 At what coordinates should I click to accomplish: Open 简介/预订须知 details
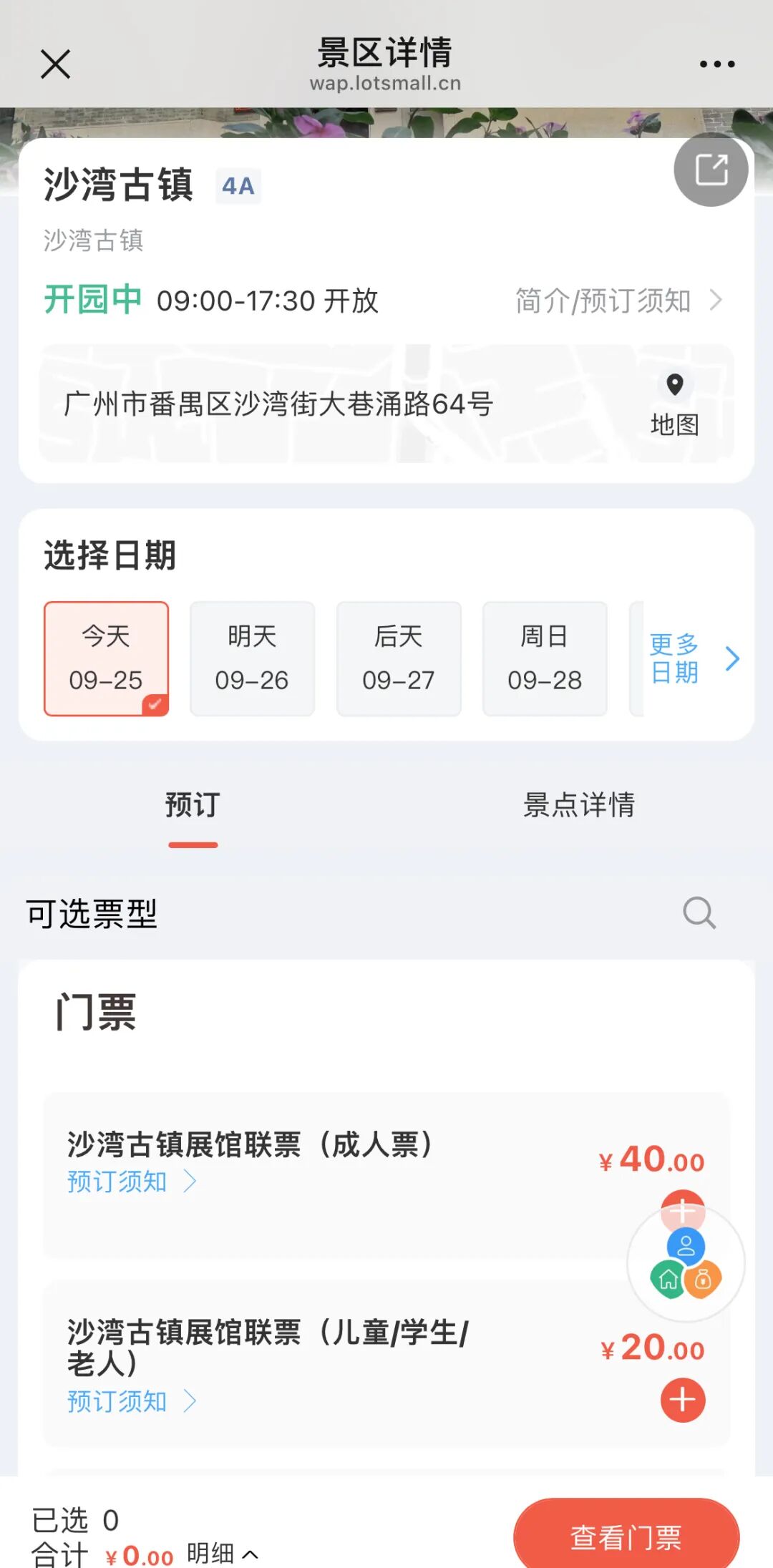(x=618, y=301)
